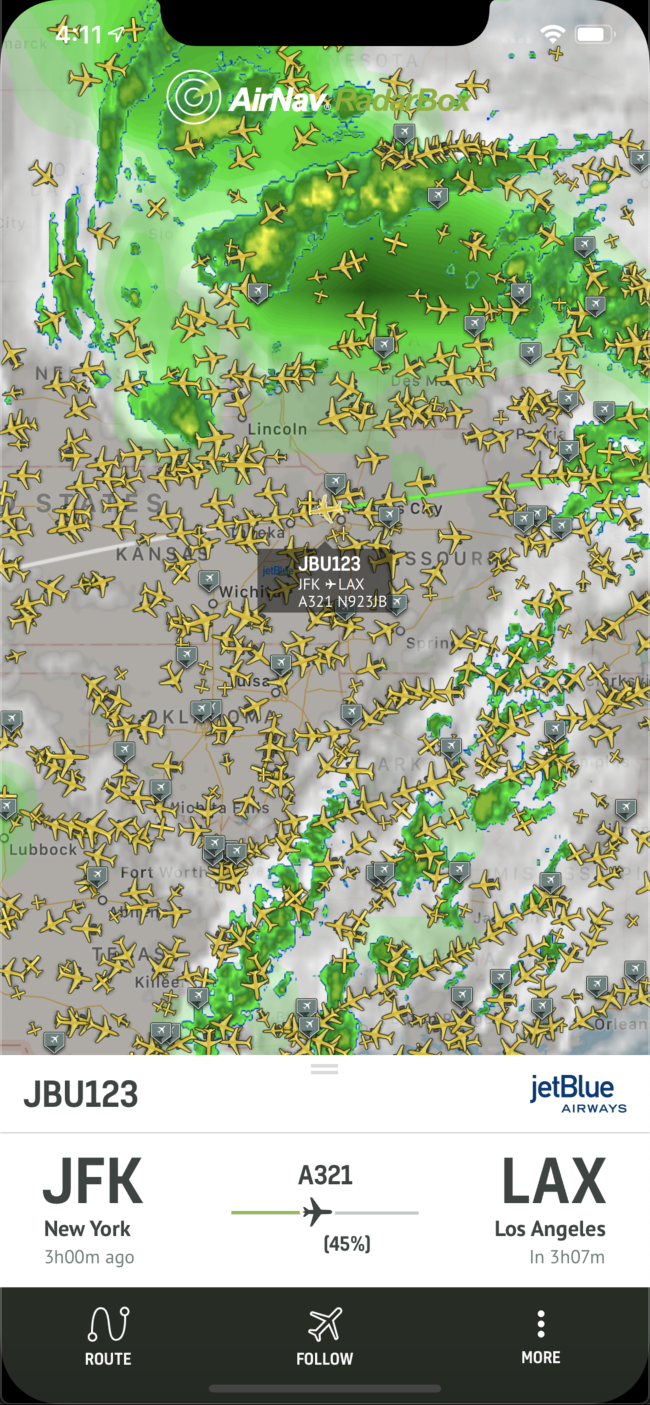The width and height of the screenshot is (650, 1405).
Task: Select the highlighted JBU123 aircraft near Kansas City
Action: coord(326,508)
